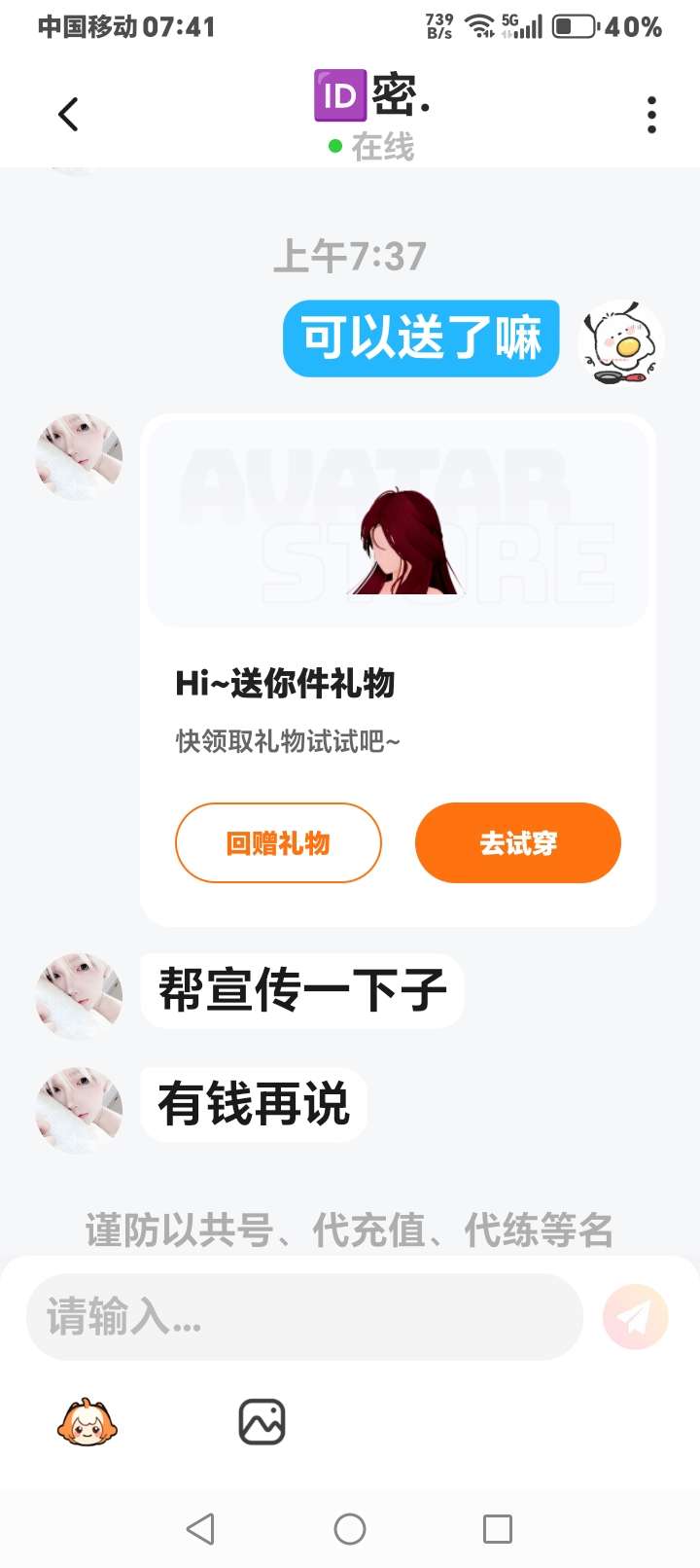Open my egg avatar beside 可以送了嘛
This screenshot has width=700, height=1568.
click(x=621, y=342)
